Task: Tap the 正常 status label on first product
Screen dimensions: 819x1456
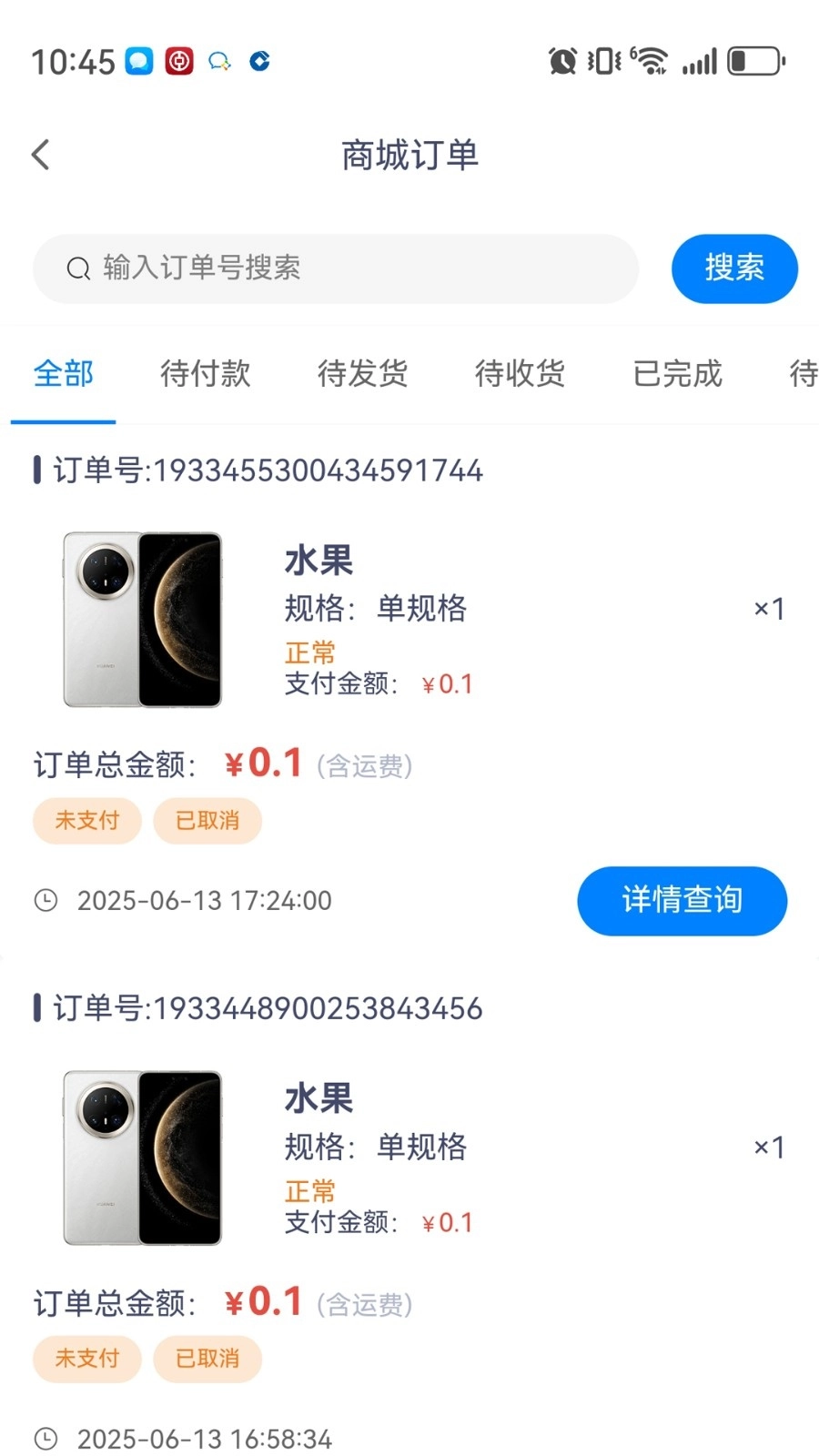Action: click(x=308, y=652)
